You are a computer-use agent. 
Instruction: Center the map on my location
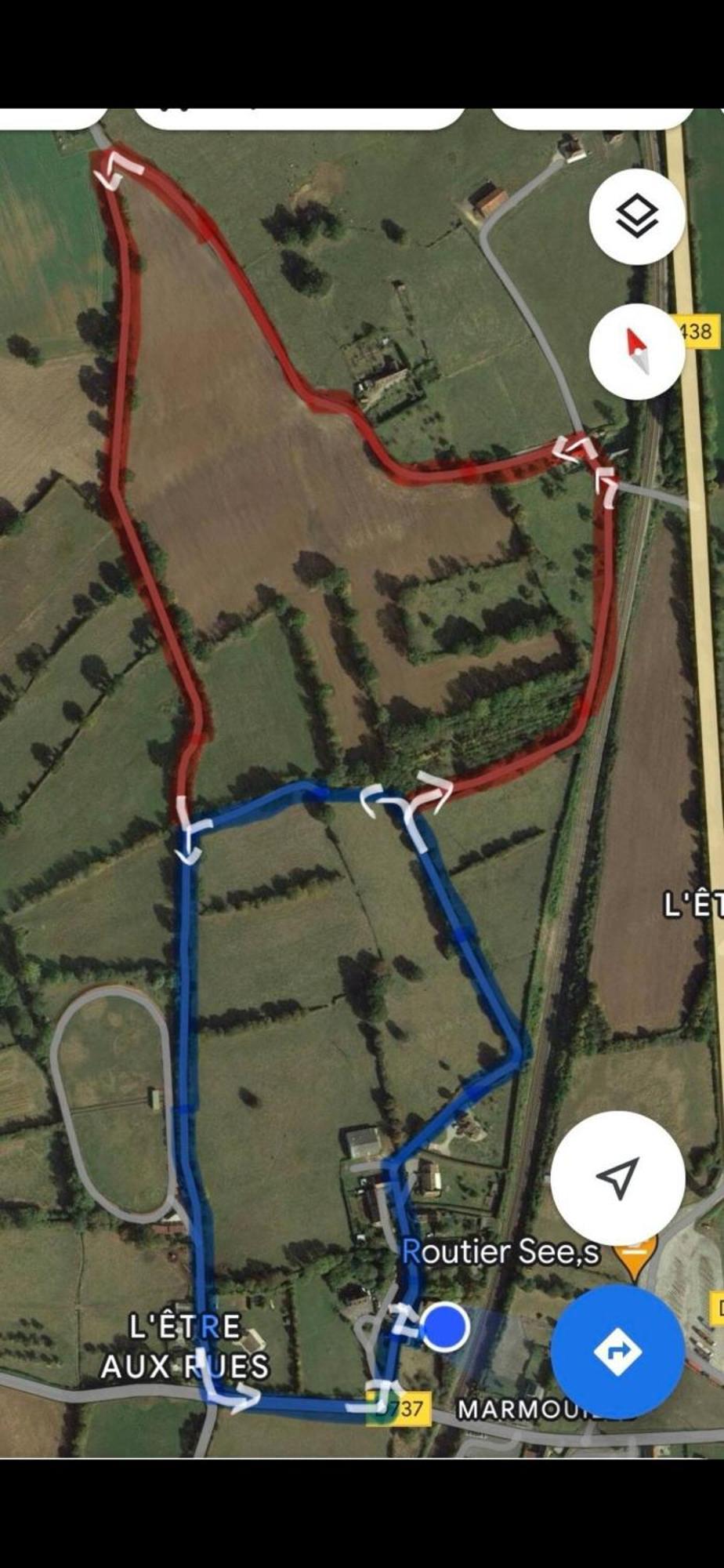tap(617, 1178)
